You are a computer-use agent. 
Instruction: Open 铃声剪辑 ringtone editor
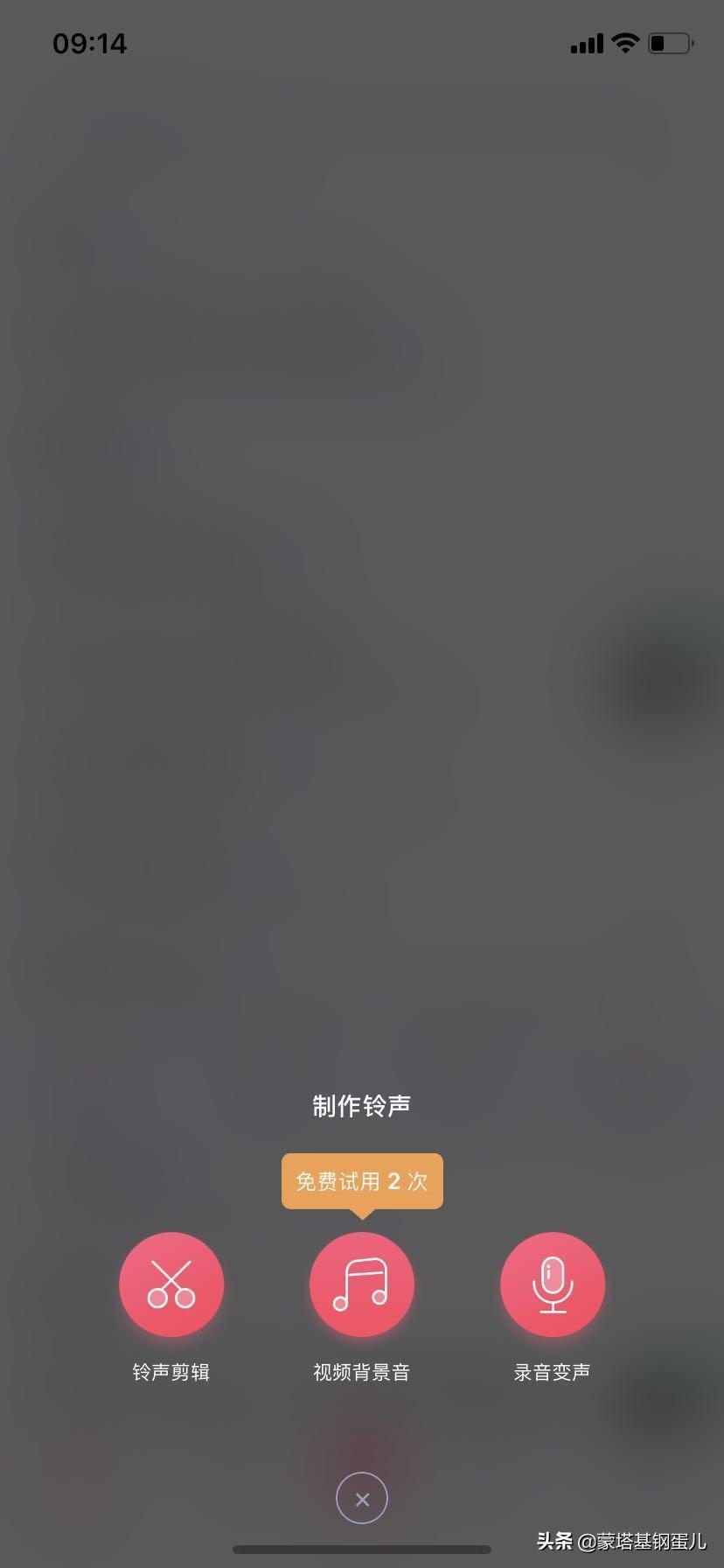click(171, 1284)
